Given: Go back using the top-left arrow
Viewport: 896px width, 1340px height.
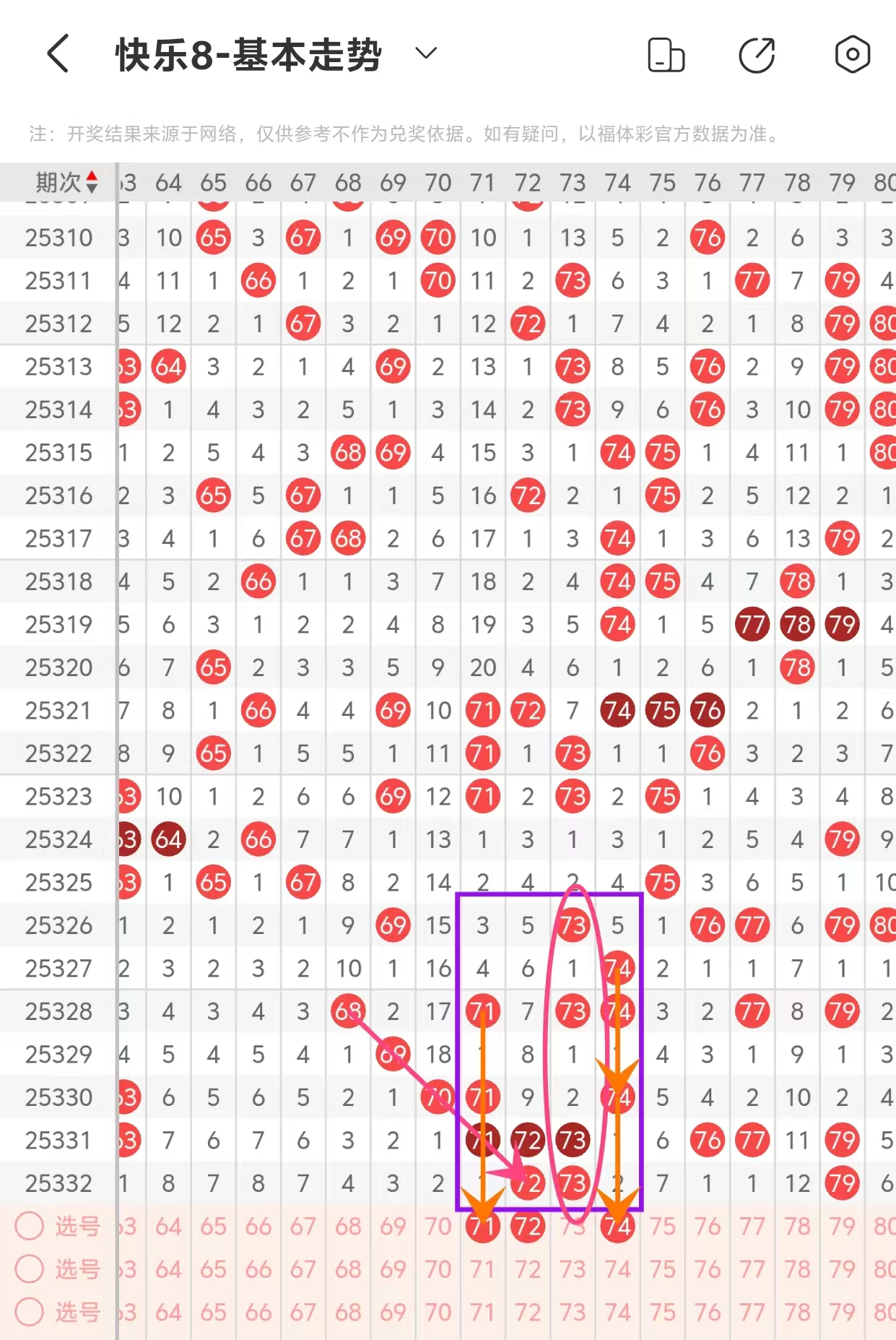Looking at the screenshot, I should click(58, 54).
